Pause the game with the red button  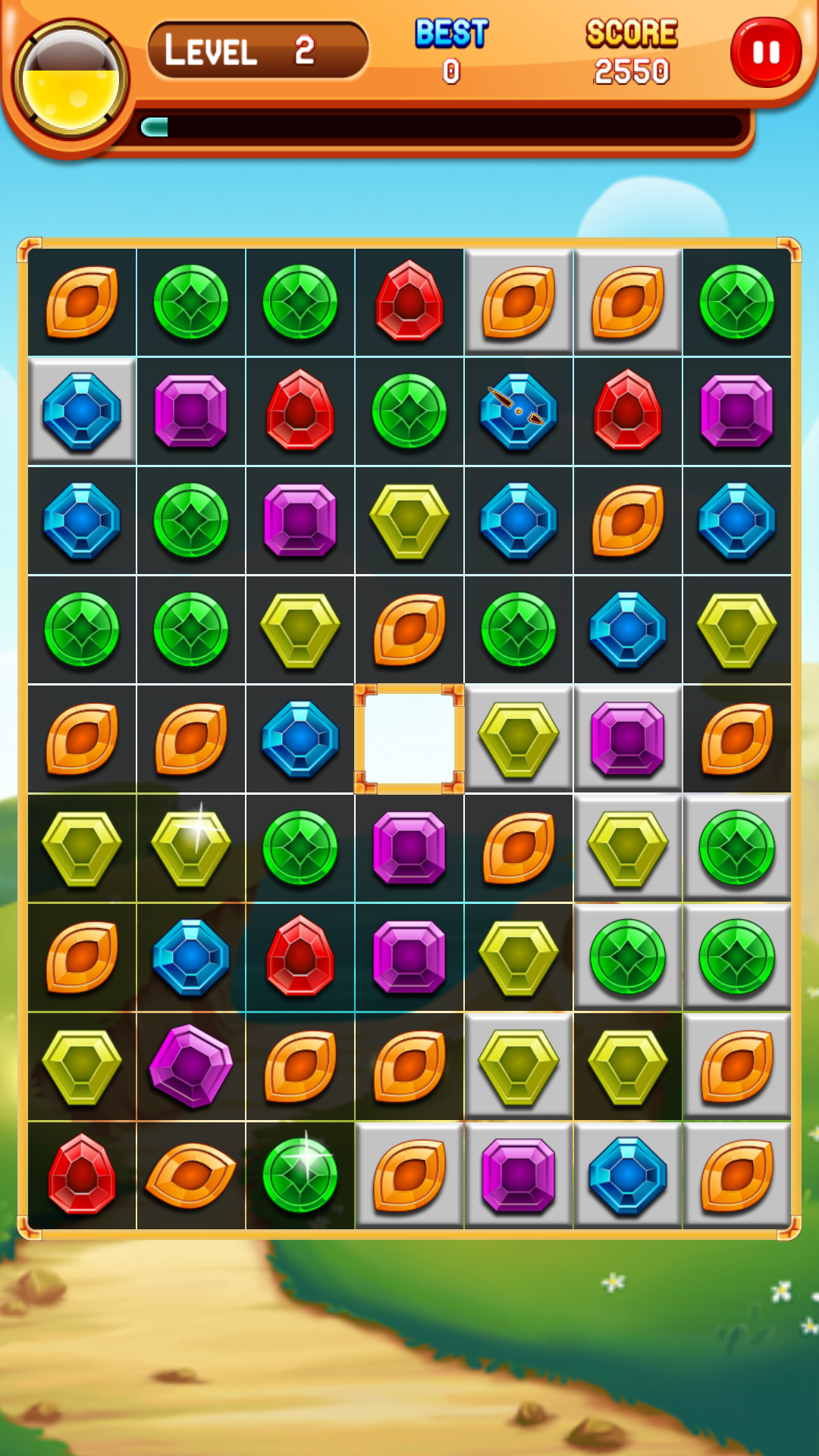pyautogui.click(x=766, y=53)
